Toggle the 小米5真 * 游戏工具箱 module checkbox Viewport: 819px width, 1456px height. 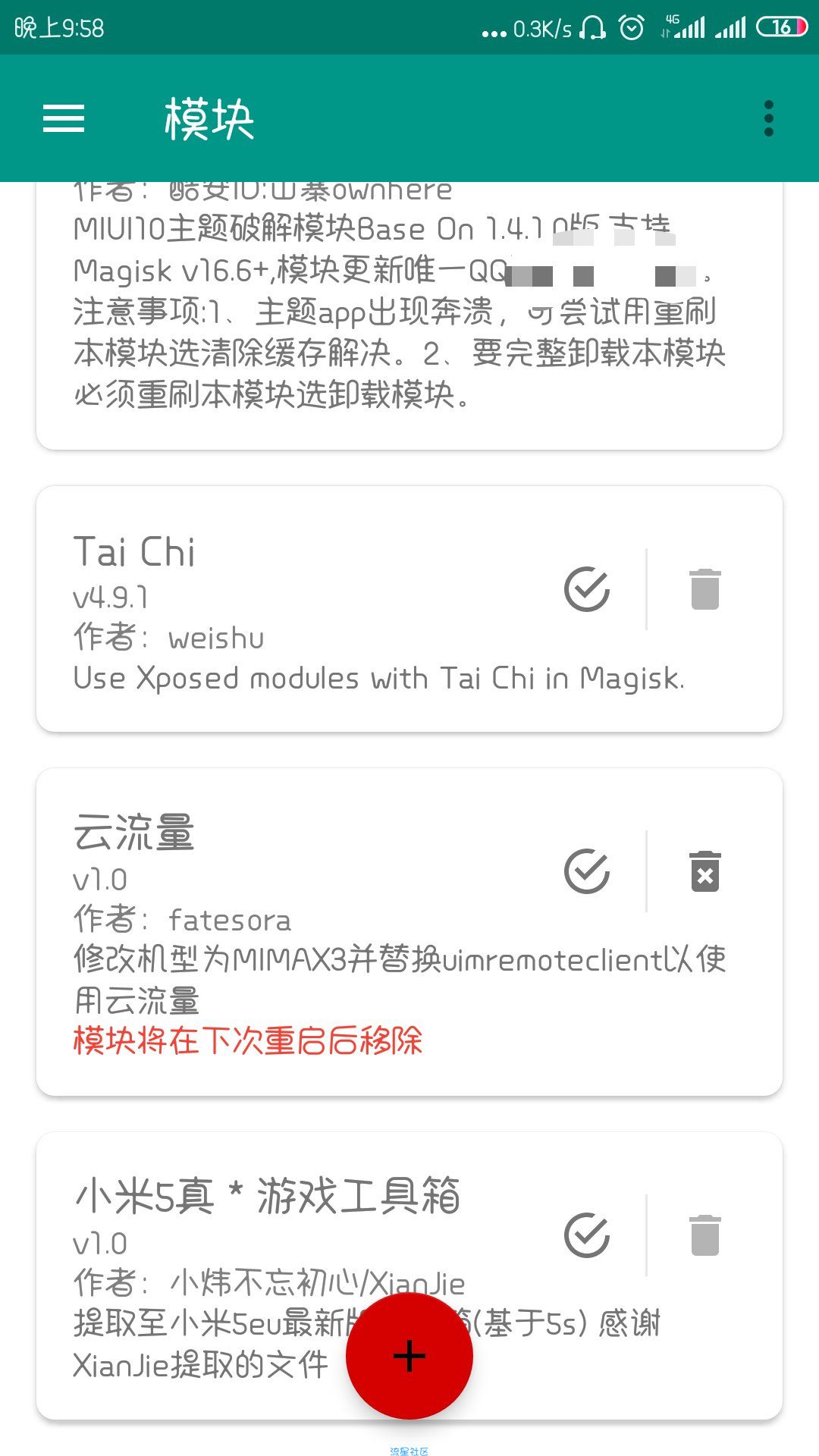[x=587, y=1235]
